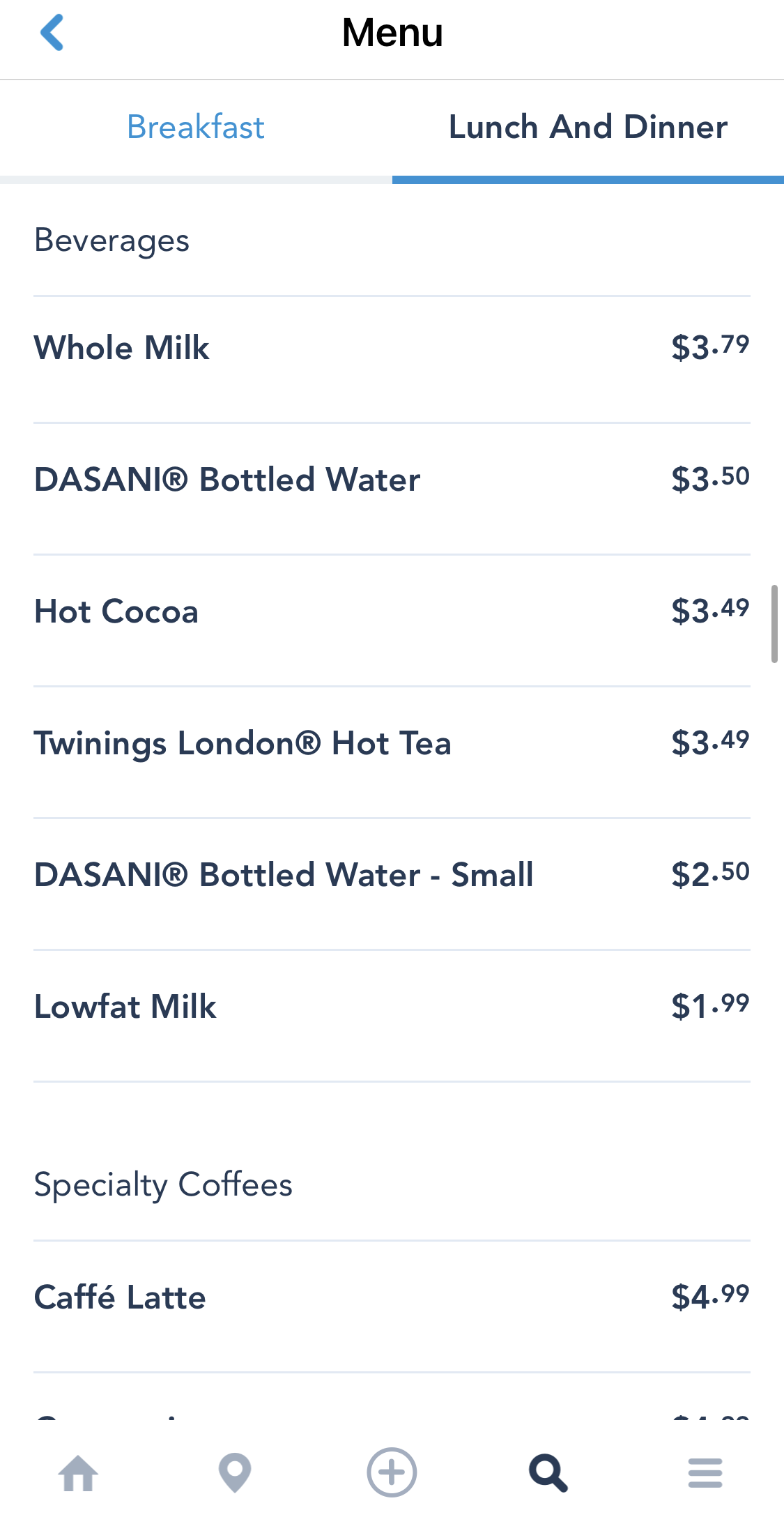Screen dimensions: 784x1540
Task: Open the hamburger menu tab
Action: 705,1473
